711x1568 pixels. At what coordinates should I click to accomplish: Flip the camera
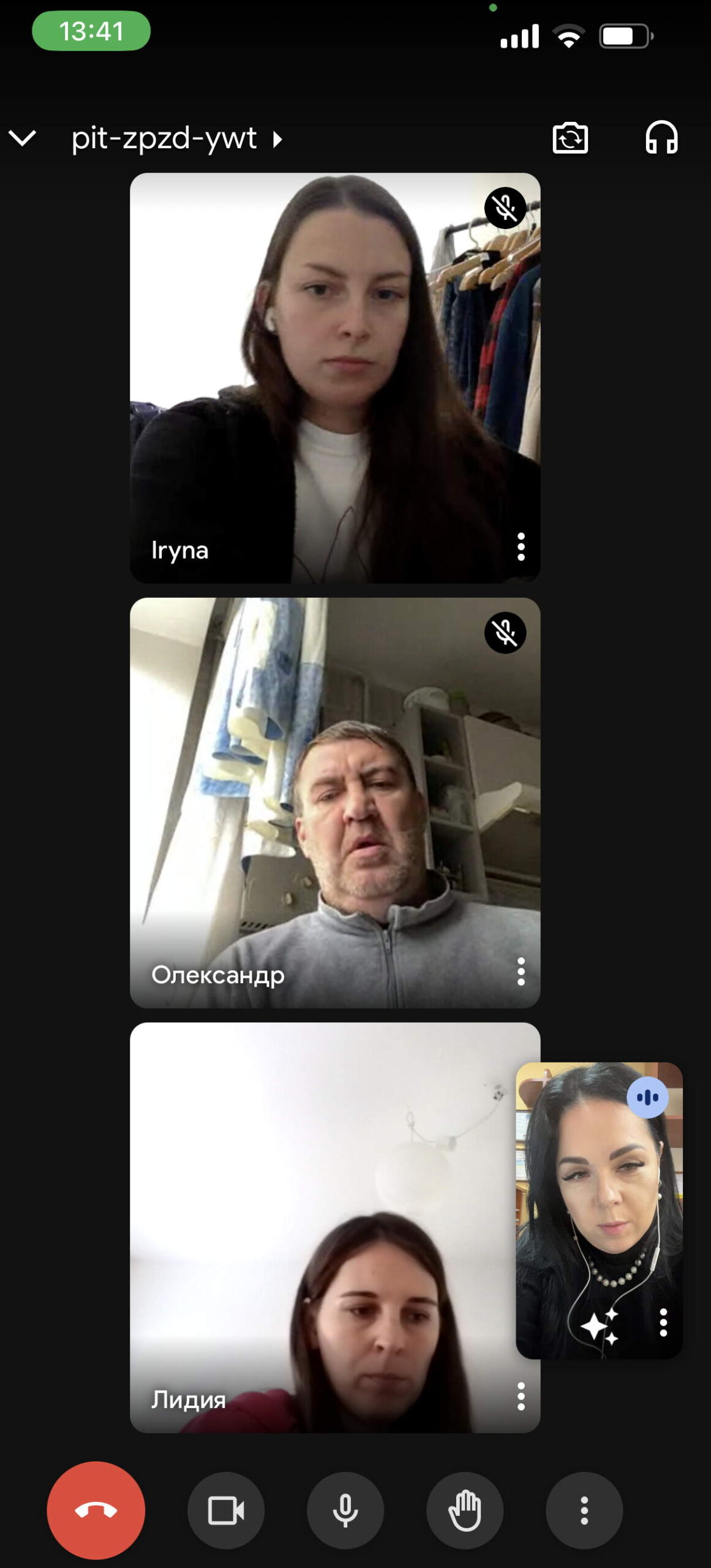tap(570, 138)
